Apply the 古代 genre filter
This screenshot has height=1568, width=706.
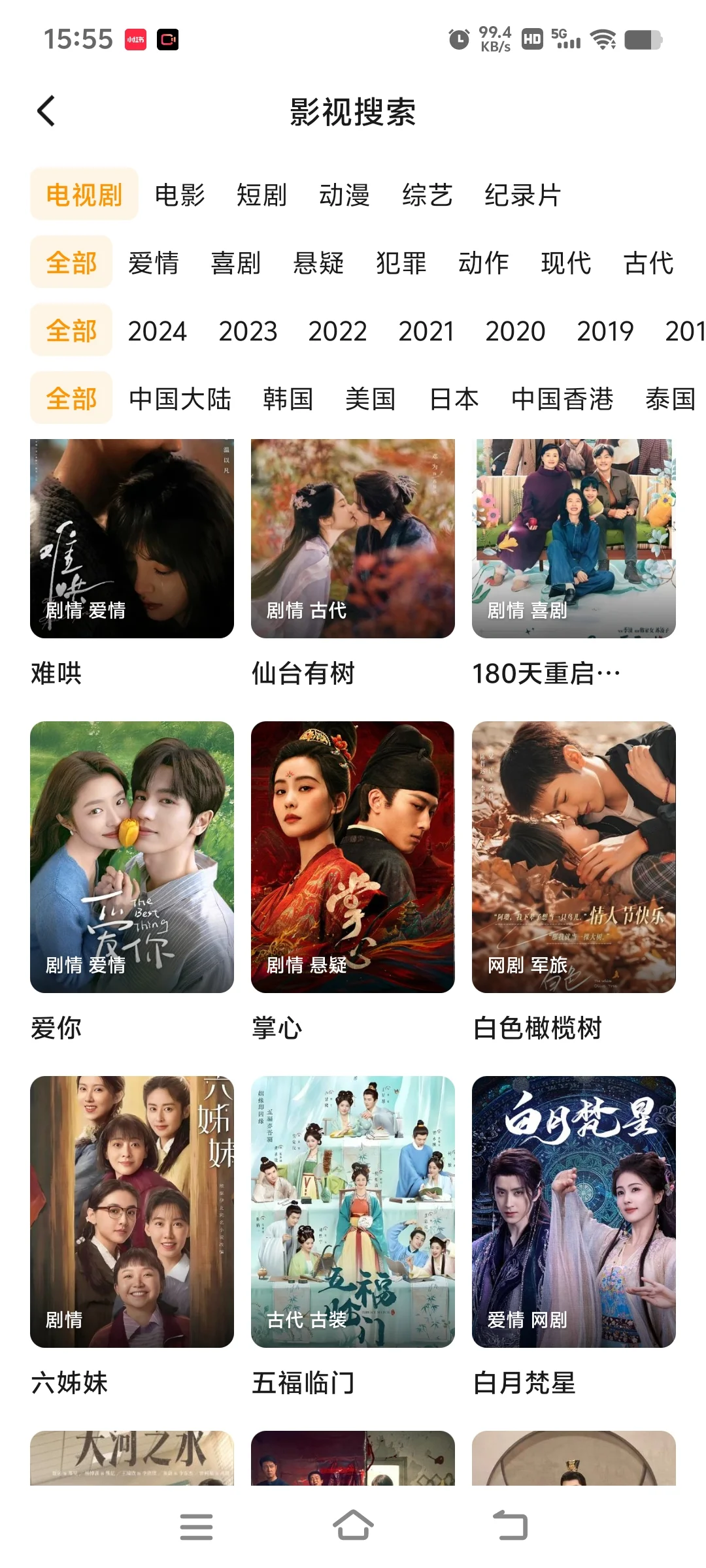(648, 263)
